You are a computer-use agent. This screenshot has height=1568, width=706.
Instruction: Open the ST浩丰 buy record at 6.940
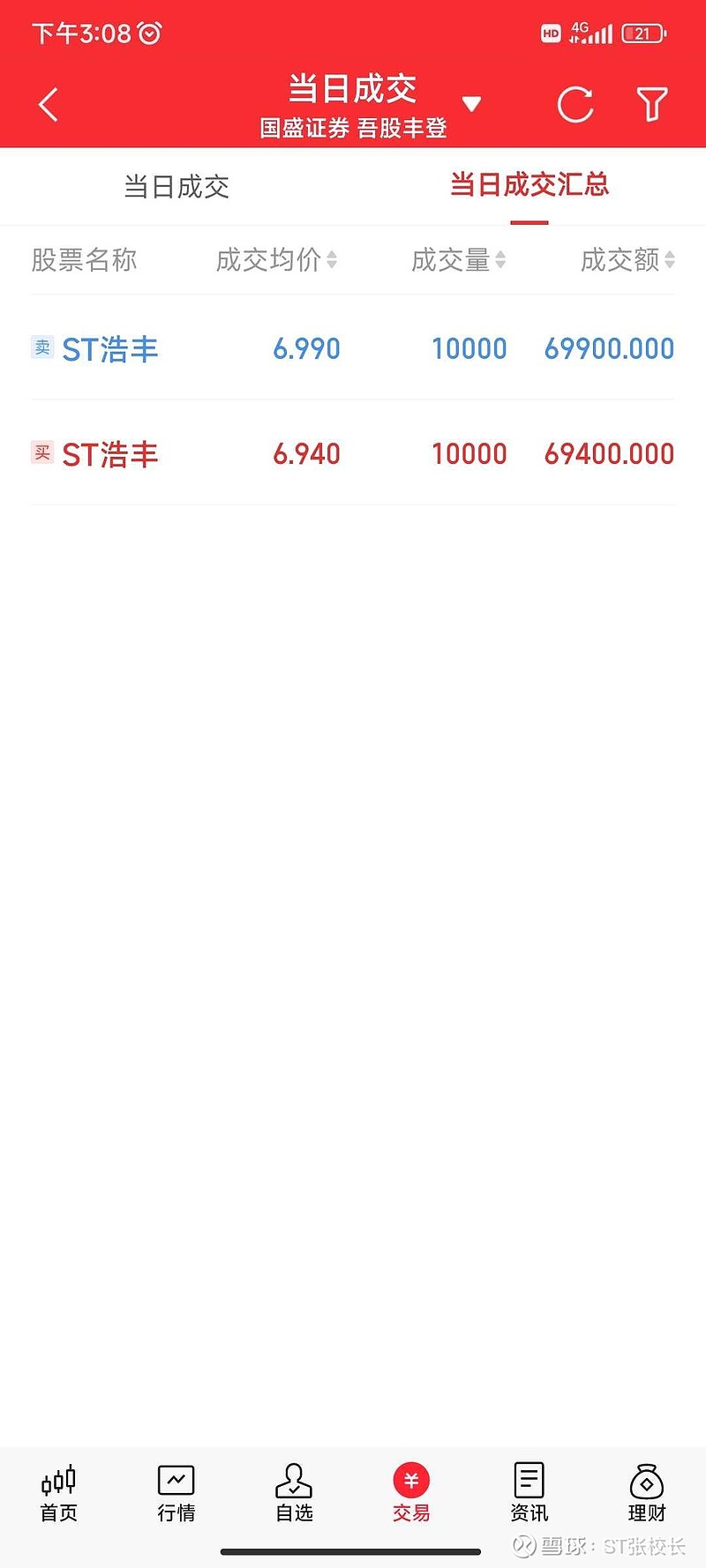[353, 454]
